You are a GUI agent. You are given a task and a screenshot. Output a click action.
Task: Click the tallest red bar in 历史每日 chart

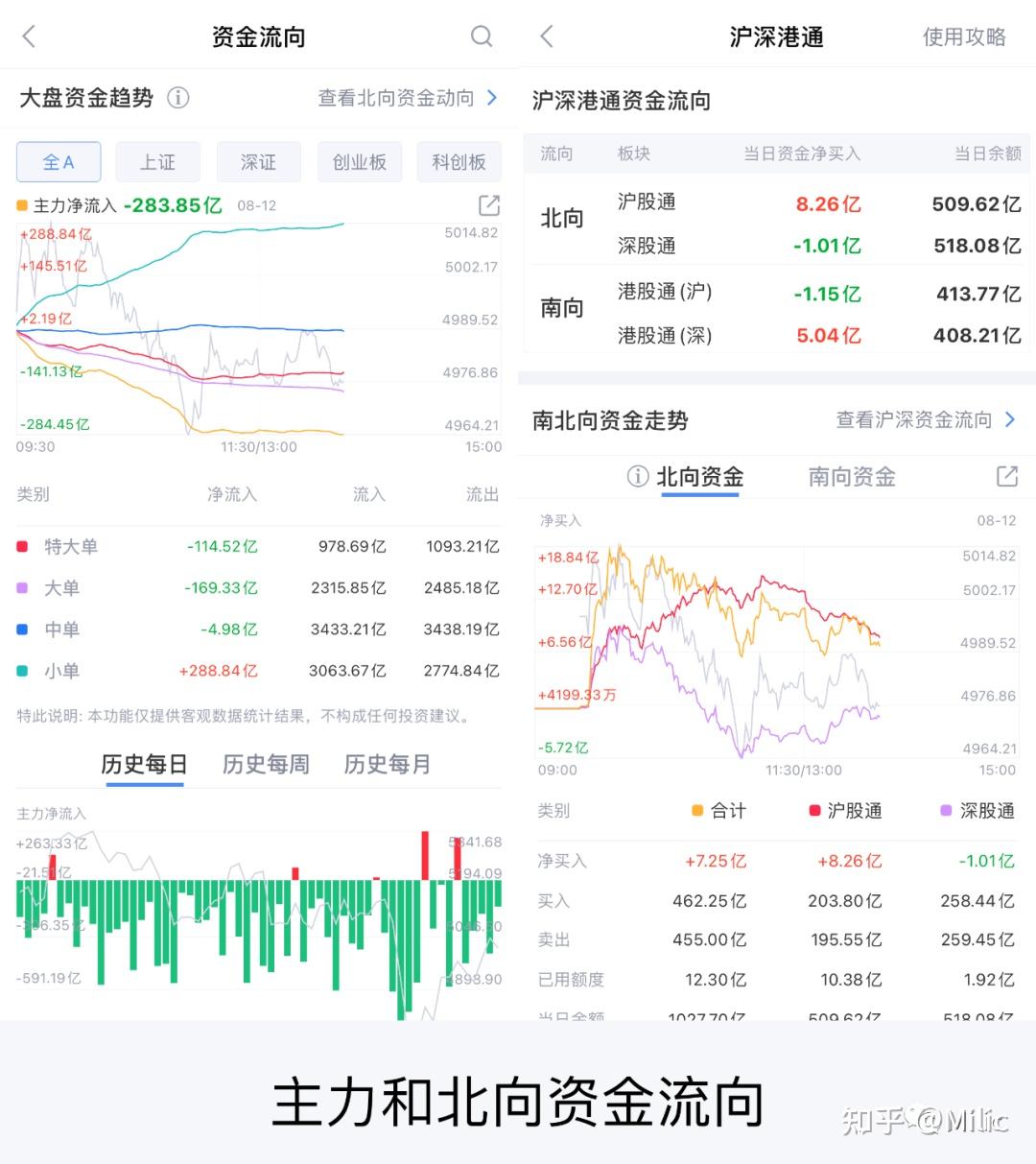[x=426, y=854]
